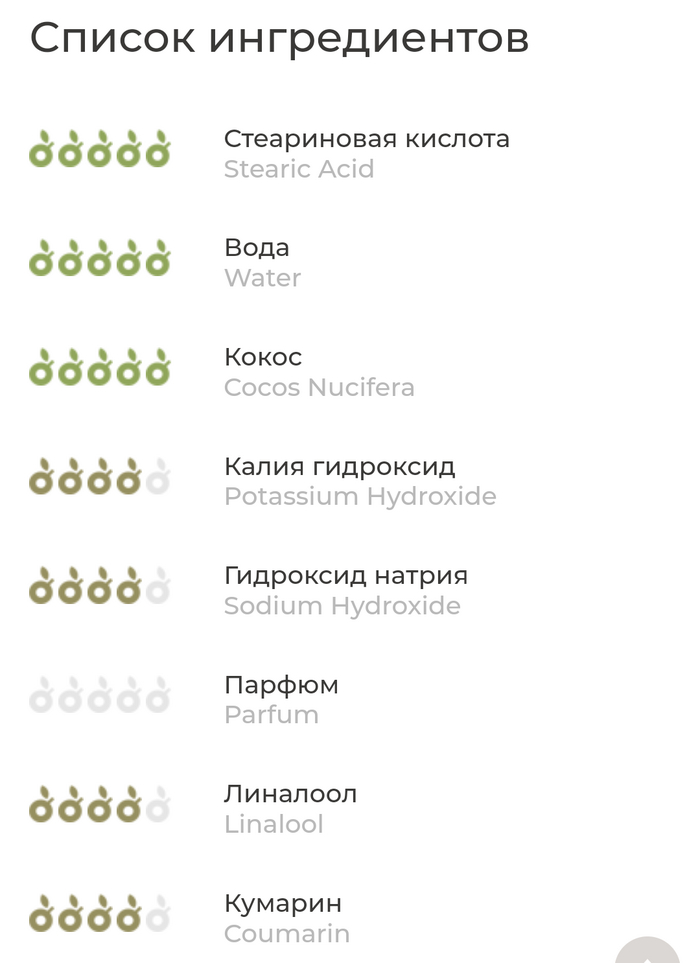Screen dimensions: 700x963
Task: Open the Вода ingredient entry
Action: [257, 248]
